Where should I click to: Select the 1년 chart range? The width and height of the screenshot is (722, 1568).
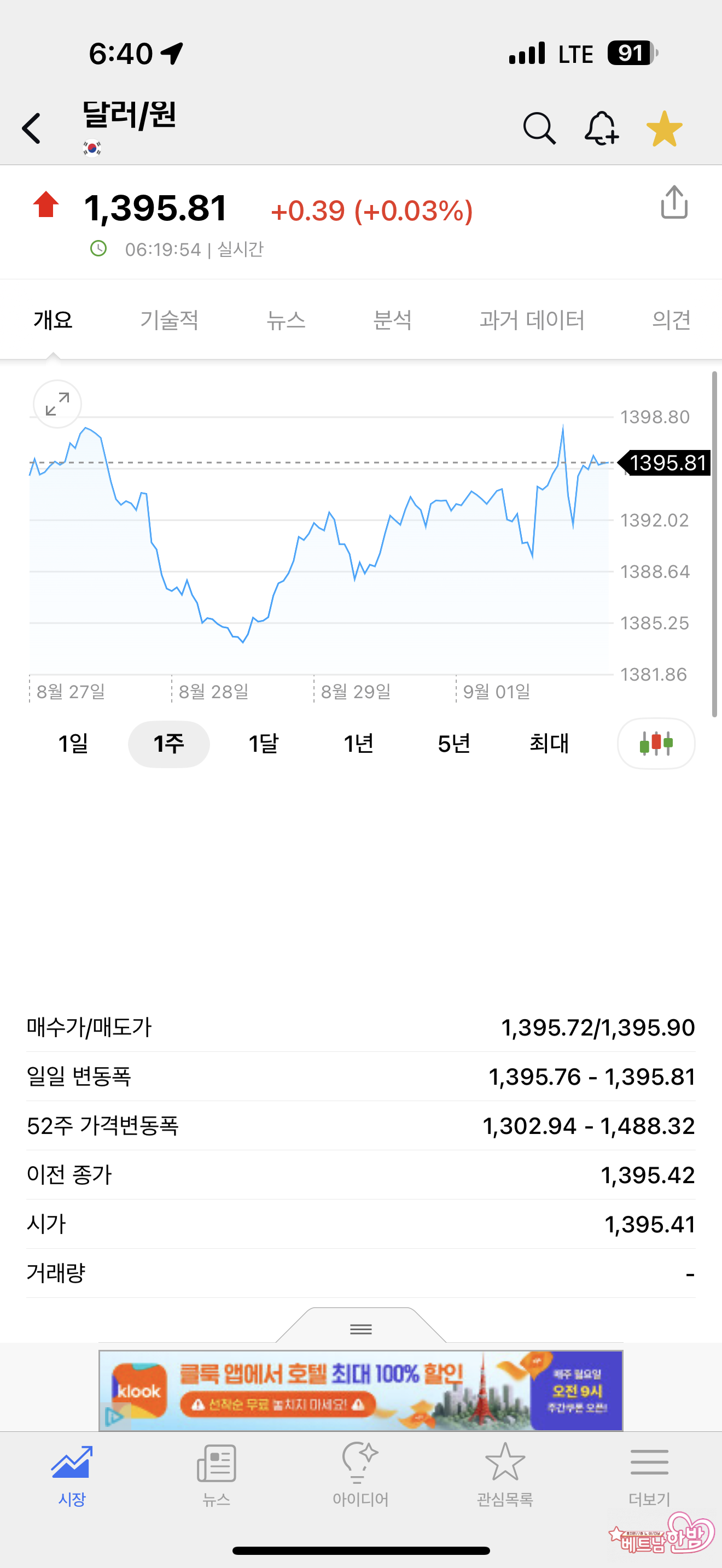(359, 743)
